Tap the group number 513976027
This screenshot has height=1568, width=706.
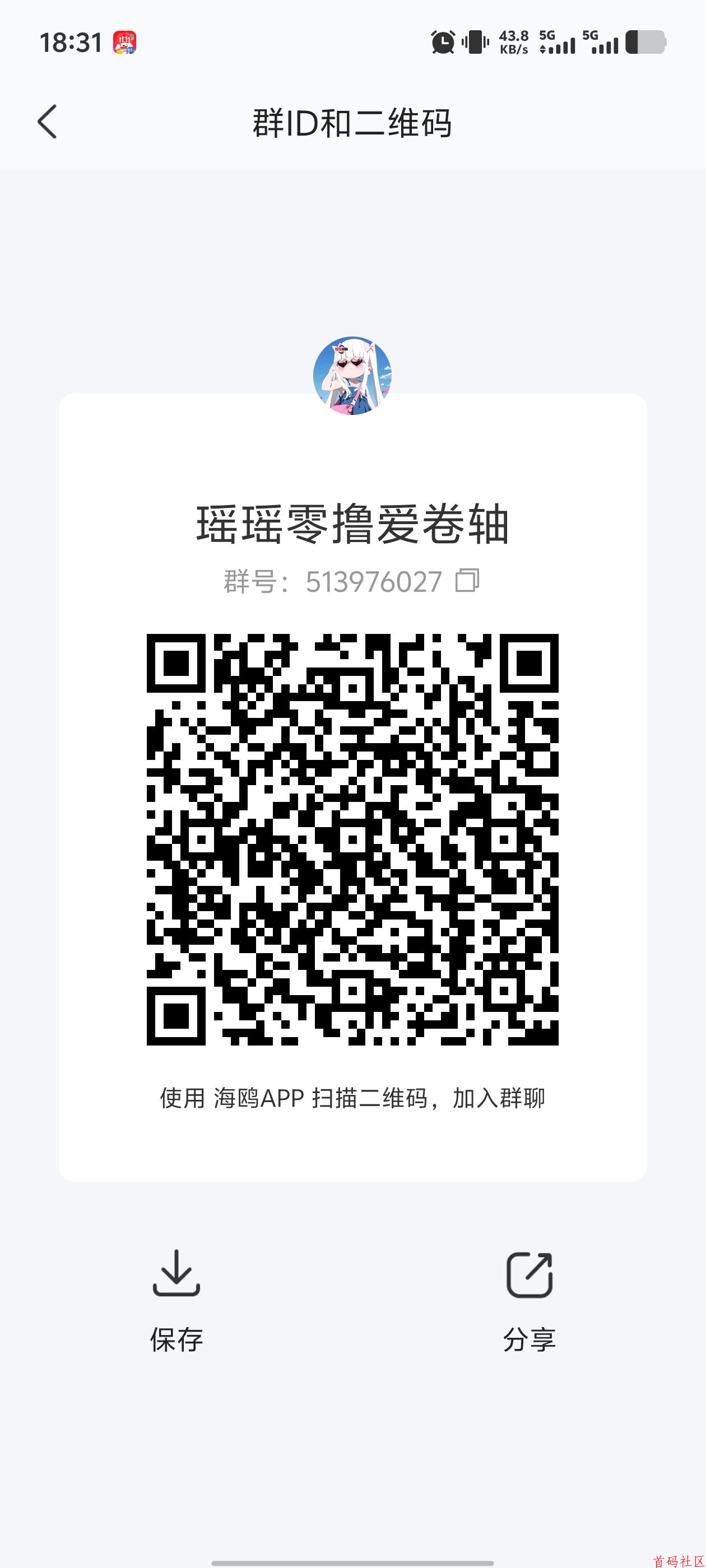[373, 582]
